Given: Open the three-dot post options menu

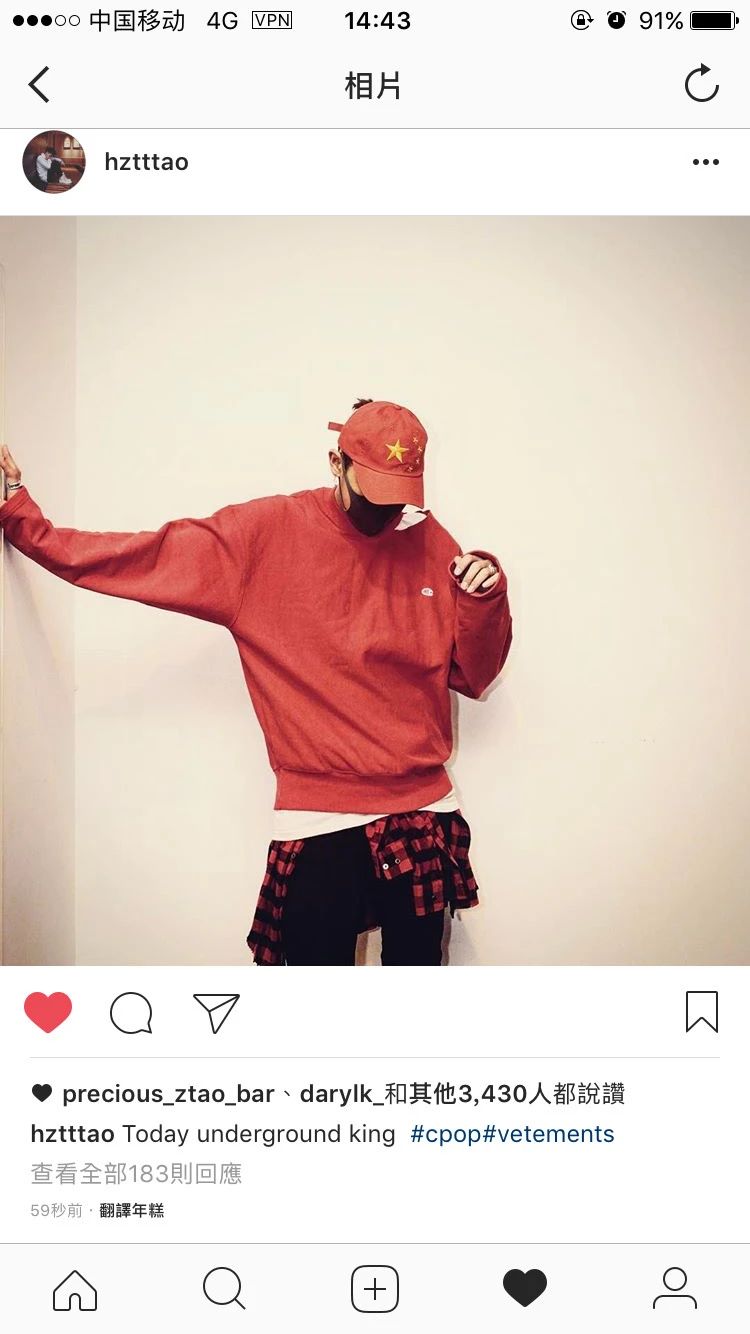Looking at the screenshot, I should (705, 162).
